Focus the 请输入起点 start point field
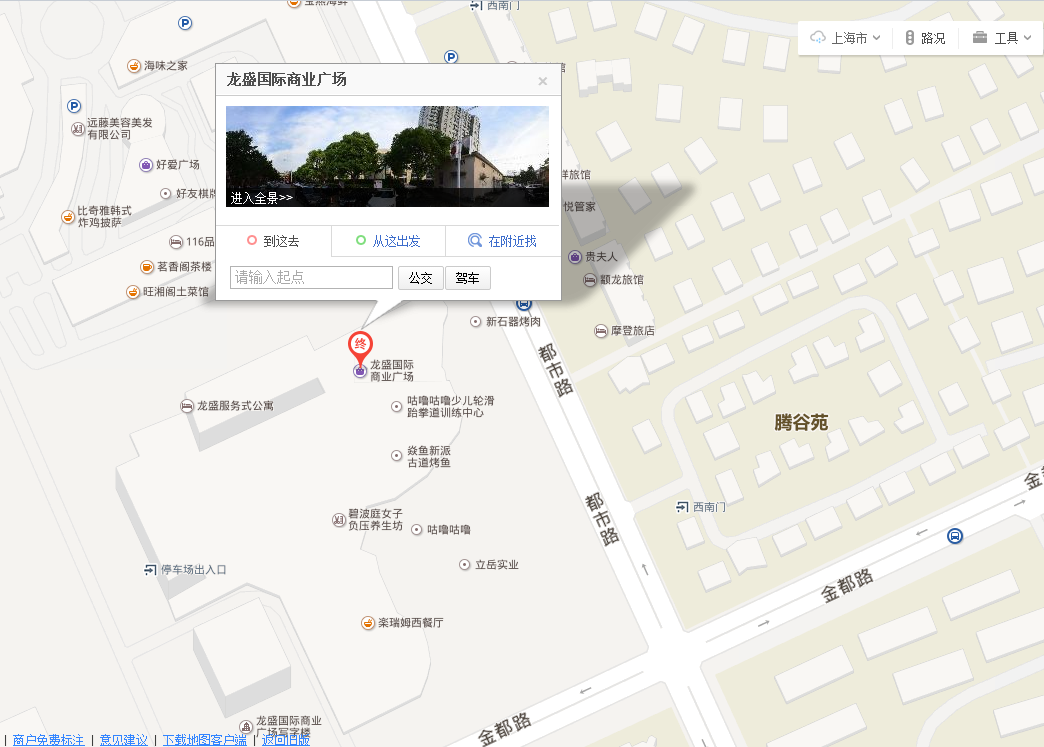This screenshot has height=747, width=1044. 311,278
